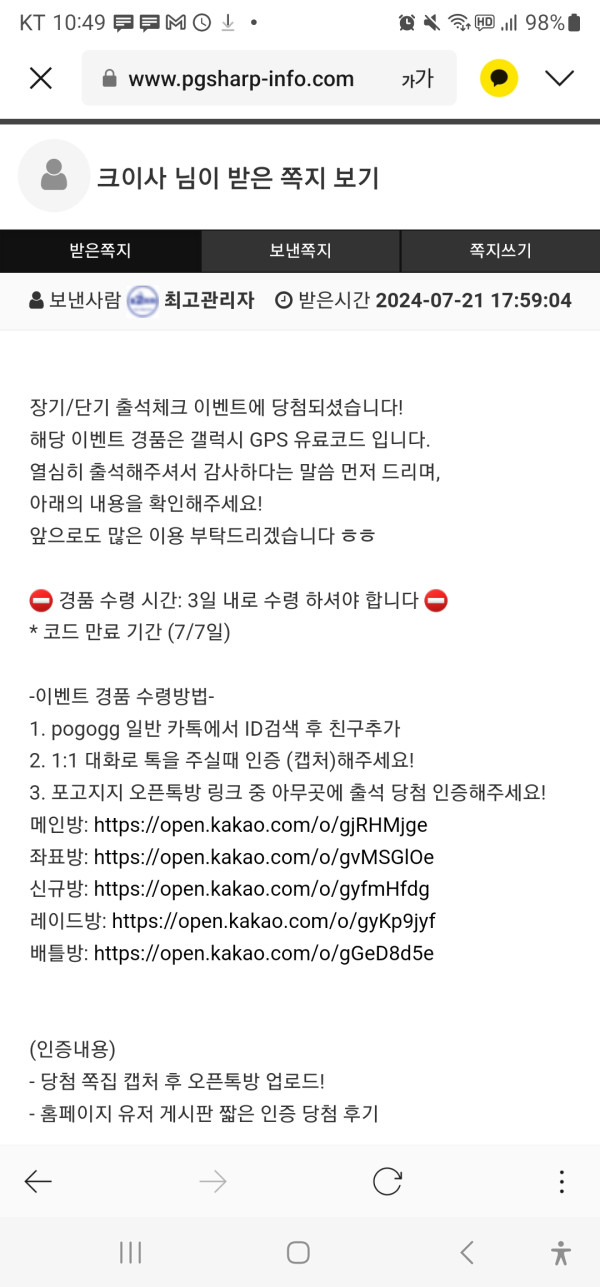Tap the system home button
The image size is (600, 1287).
298,1252
